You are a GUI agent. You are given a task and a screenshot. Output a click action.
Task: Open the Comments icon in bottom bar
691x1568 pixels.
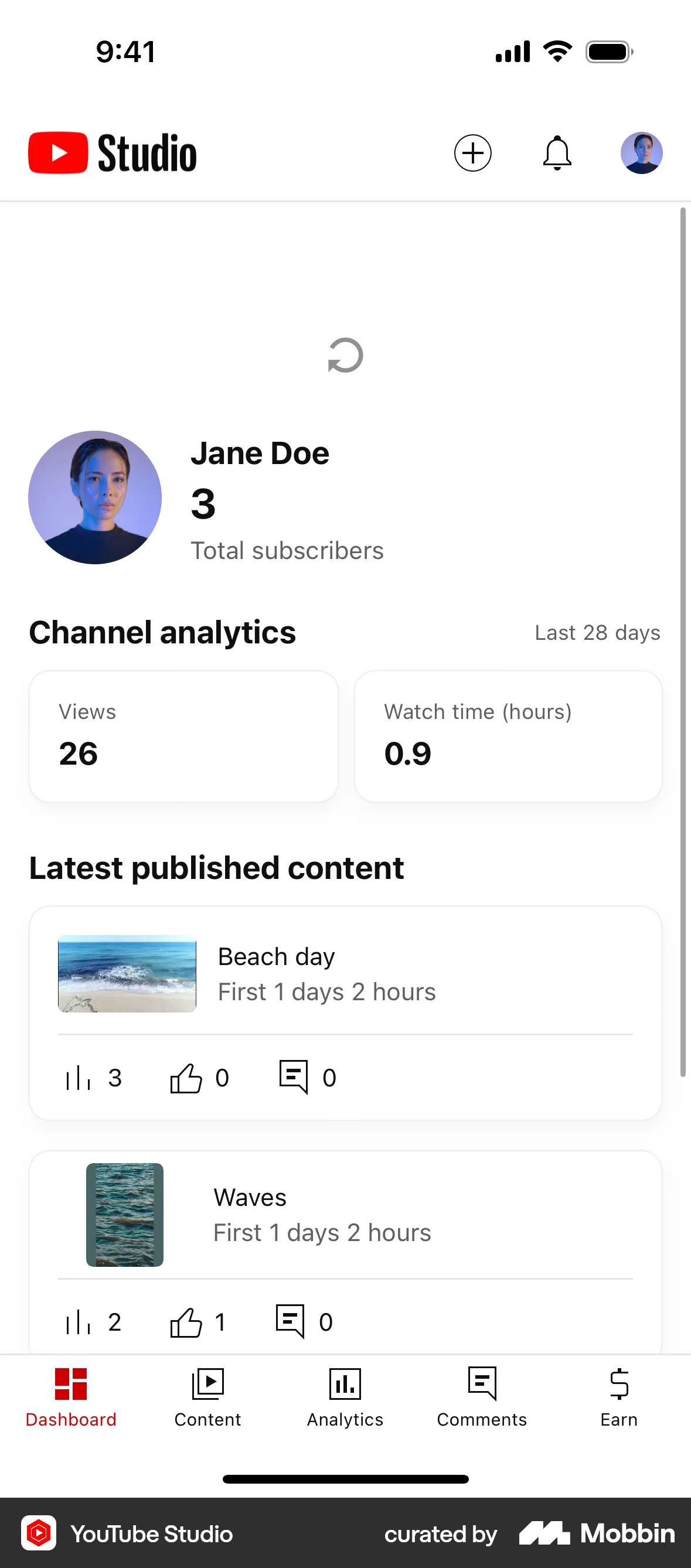(482, 1394)
